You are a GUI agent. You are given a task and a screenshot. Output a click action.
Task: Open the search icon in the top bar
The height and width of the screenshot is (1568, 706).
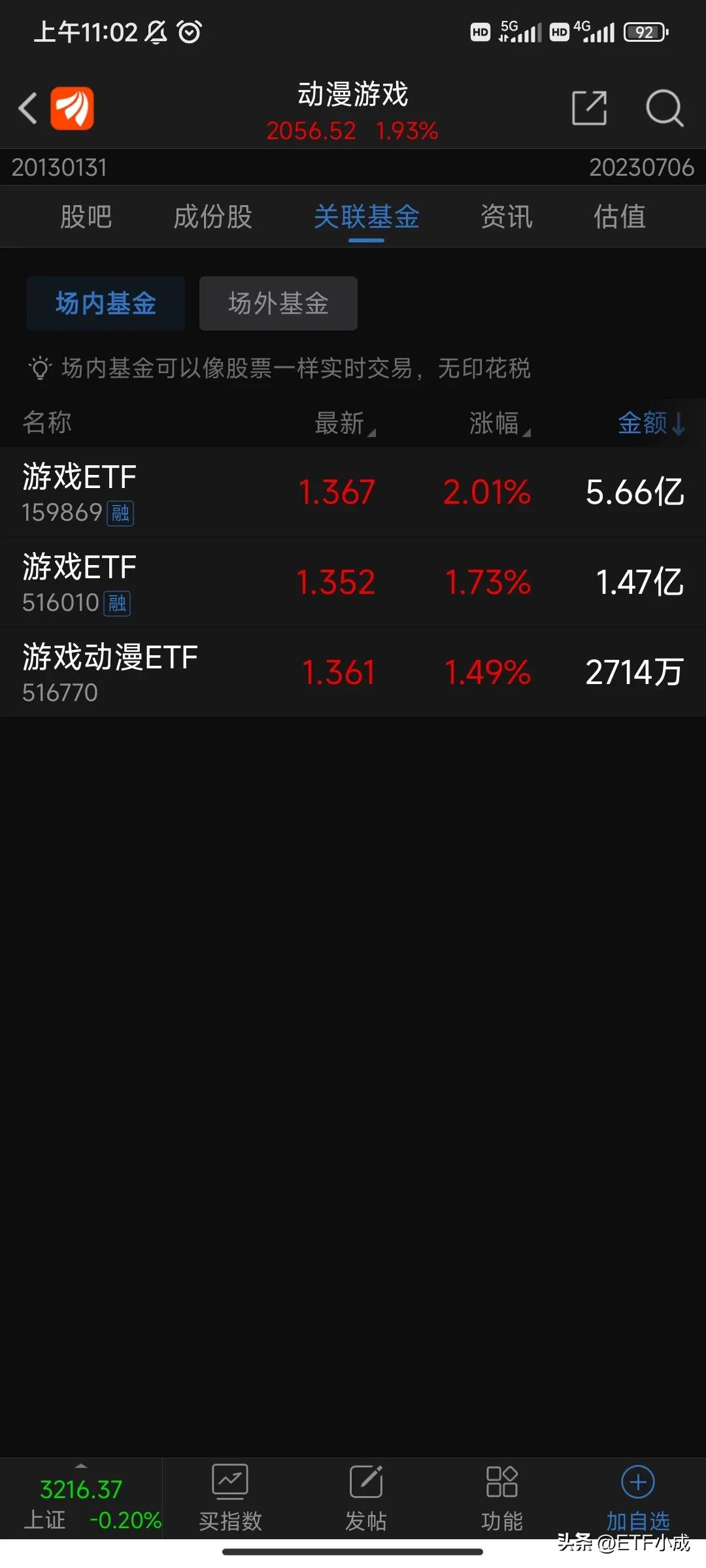[x=665, y=108]
